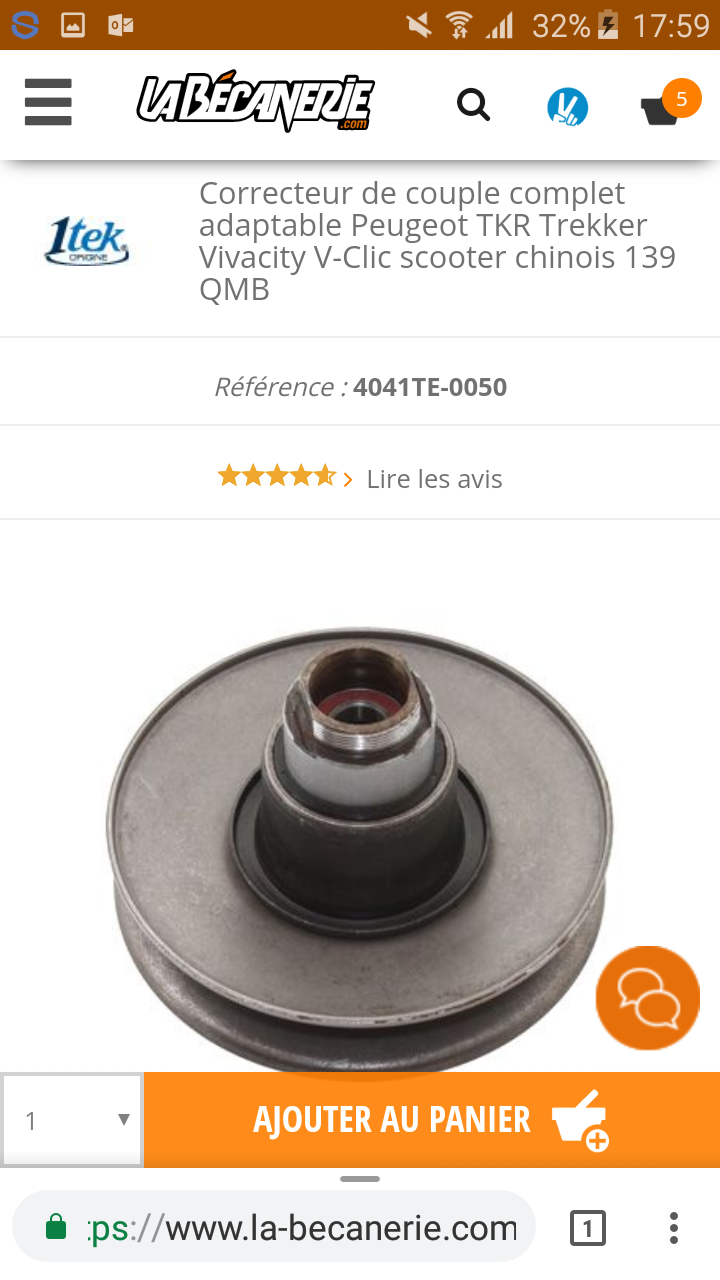
Task: Open the blue account icon
Action: (x=567, y=106)
